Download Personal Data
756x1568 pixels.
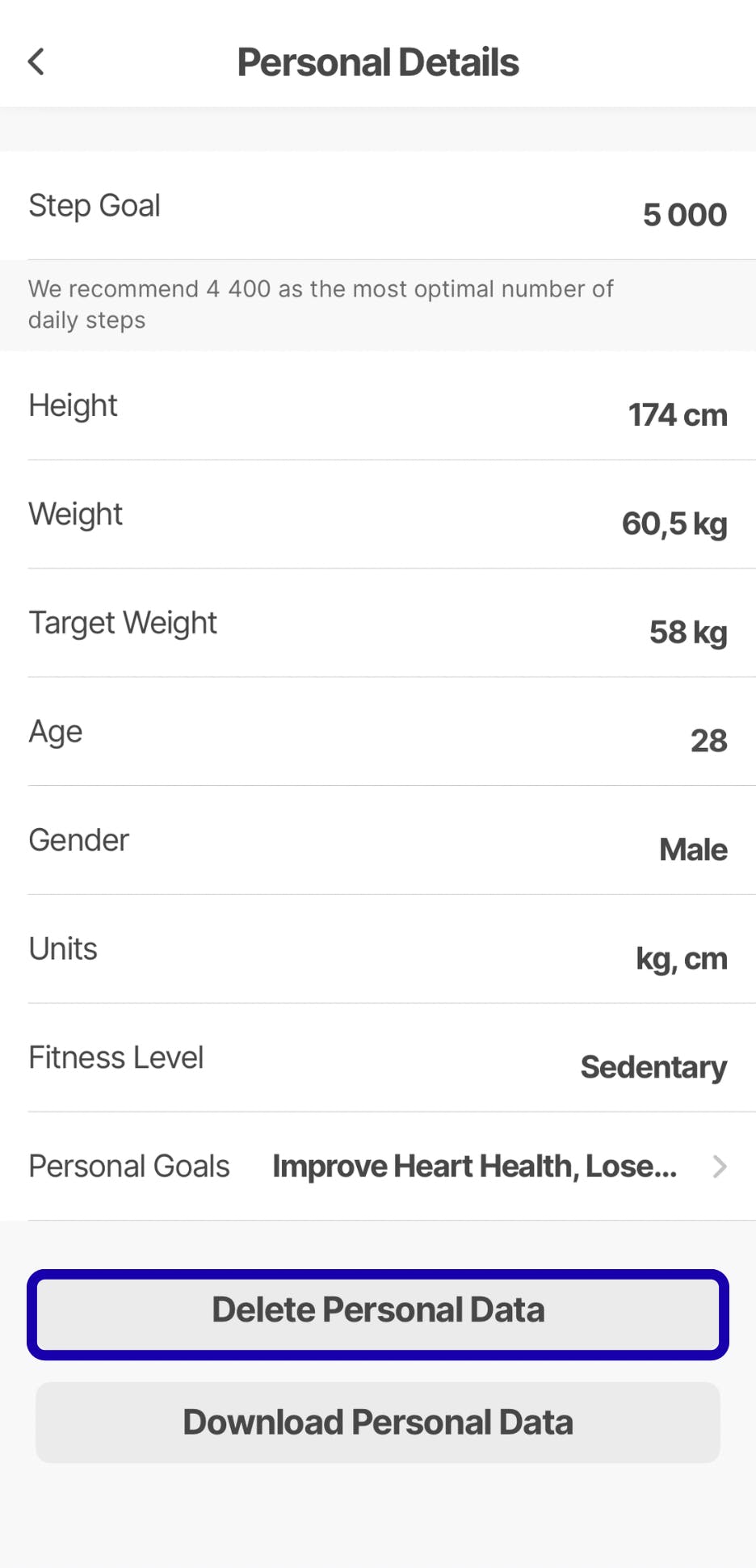377,1423
